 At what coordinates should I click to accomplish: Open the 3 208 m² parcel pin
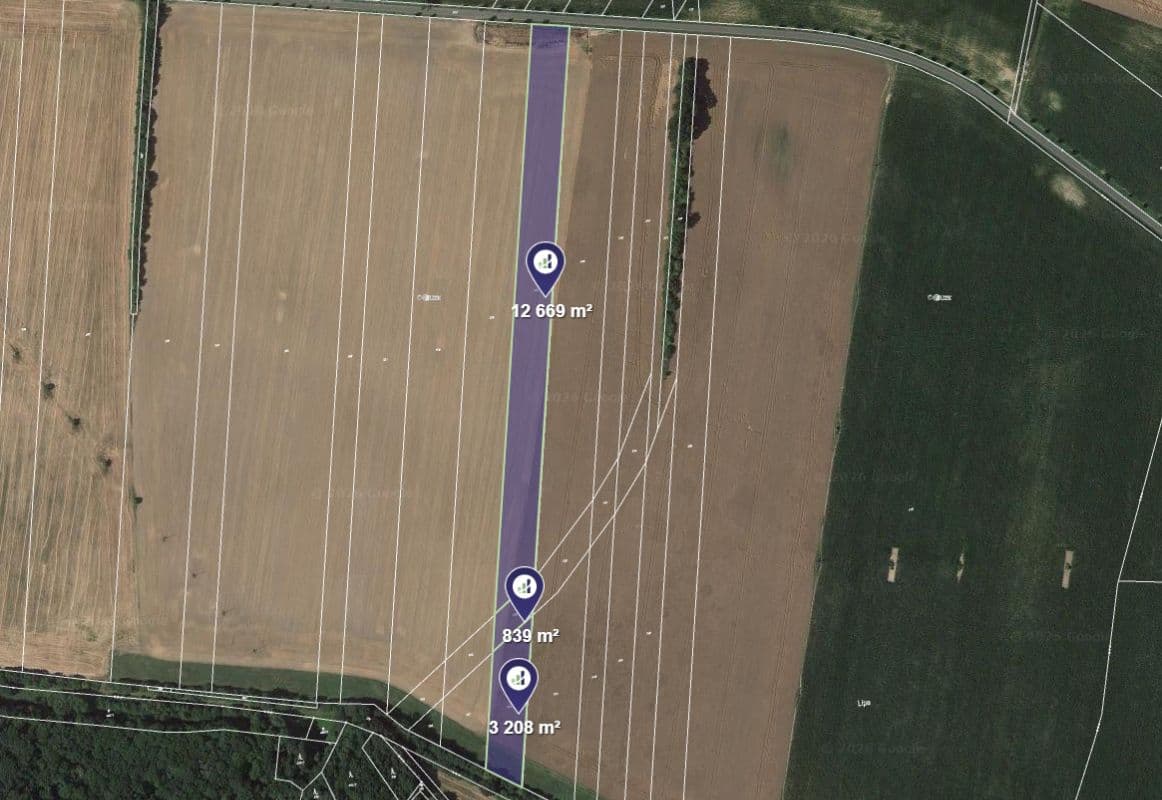[518, 681]
